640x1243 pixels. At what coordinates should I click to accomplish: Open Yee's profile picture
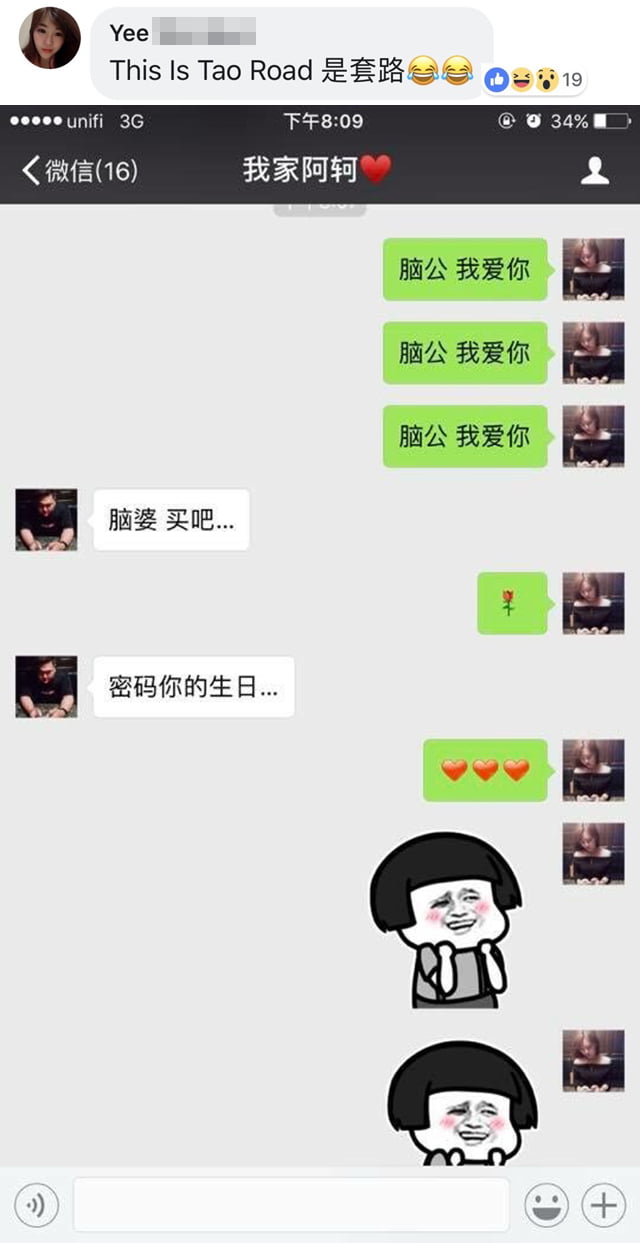click(49, 38)
